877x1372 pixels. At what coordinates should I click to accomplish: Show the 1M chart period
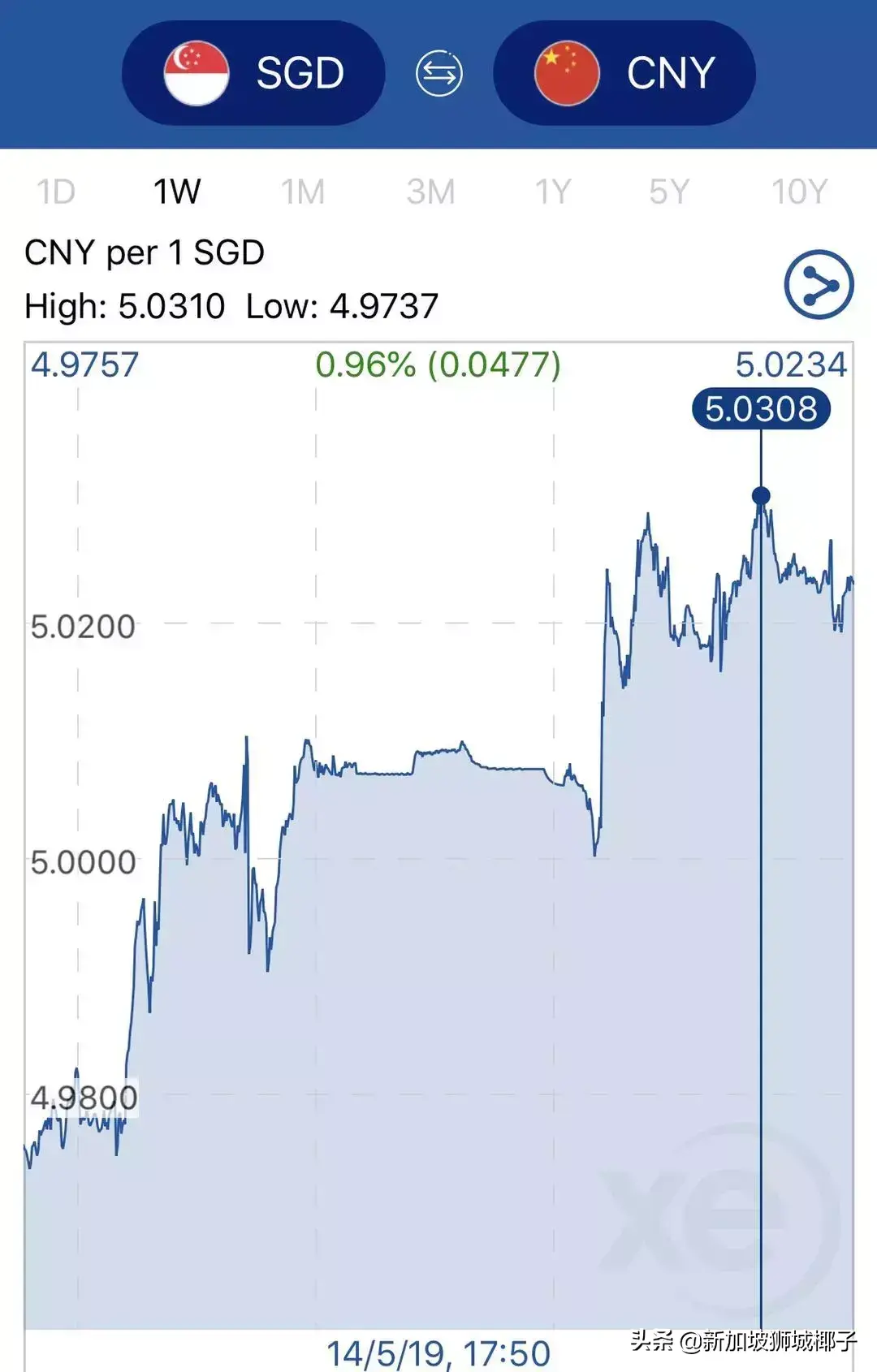click(303, 192)
